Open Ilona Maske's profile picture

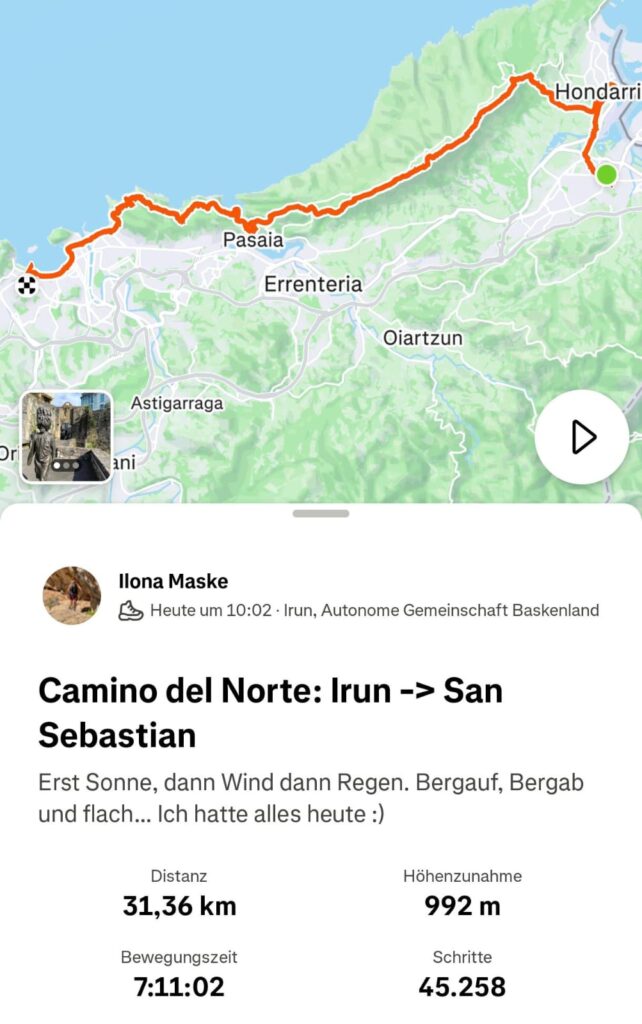pyautogui.click(x=72, y=596)
